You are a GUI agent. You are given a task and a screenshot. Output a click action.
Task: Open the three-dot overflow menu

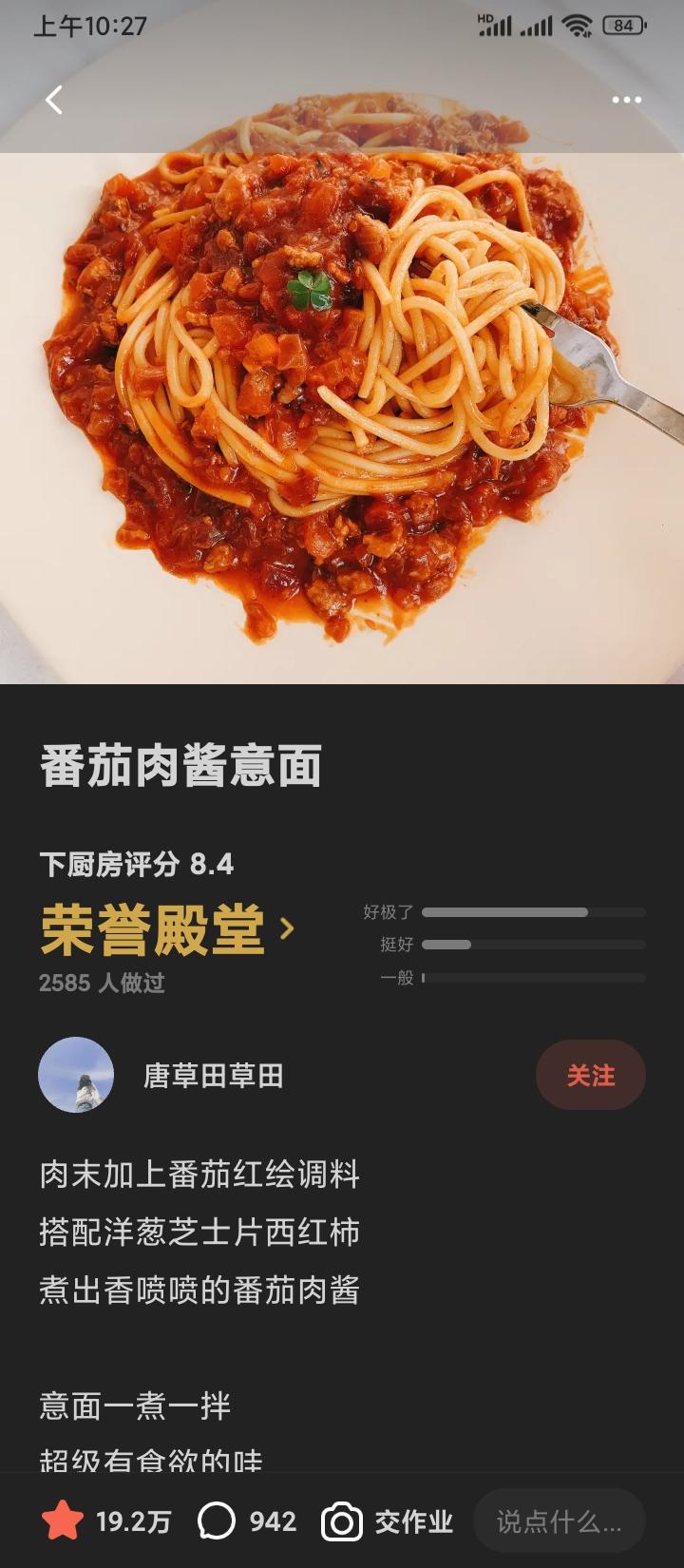626,100
